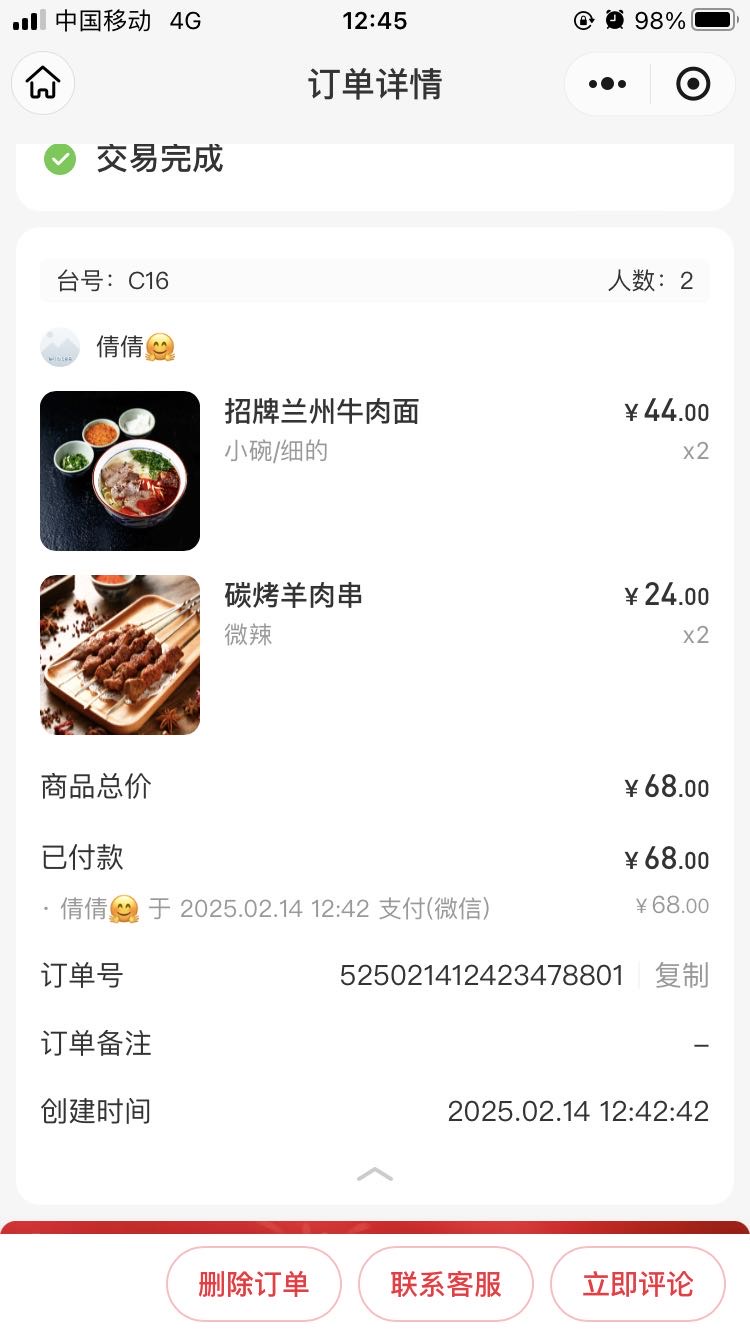This screenshot has width=750, height=1334.
Task: Copy the order number with 复制
Action: (682, 975)
